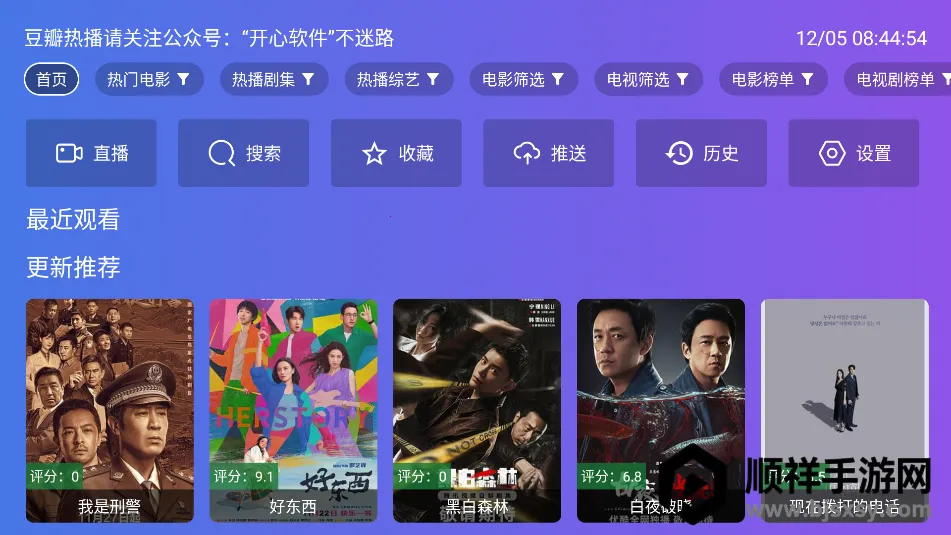Open the 电影筛选 filter tab
This screenshot has width=951, height=535.
[523, 80]
